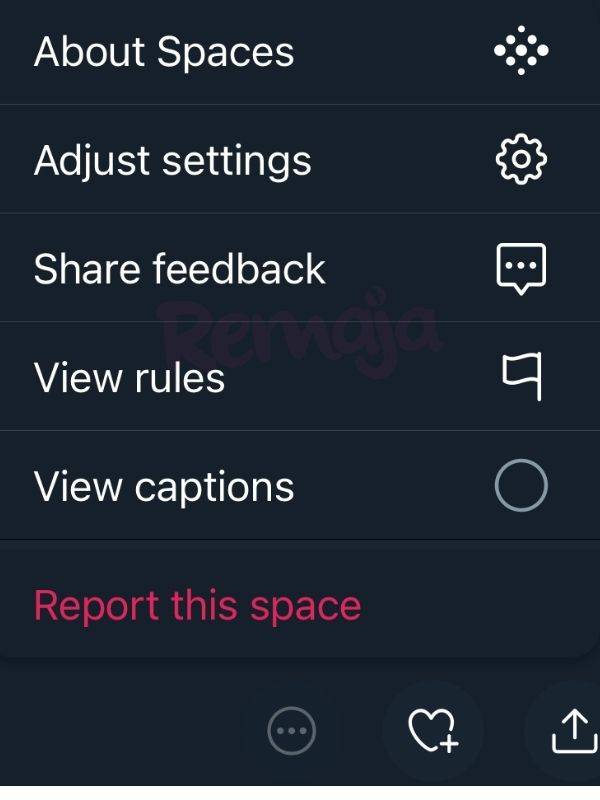Open About Spaces
600x800 pixels.
165,51
